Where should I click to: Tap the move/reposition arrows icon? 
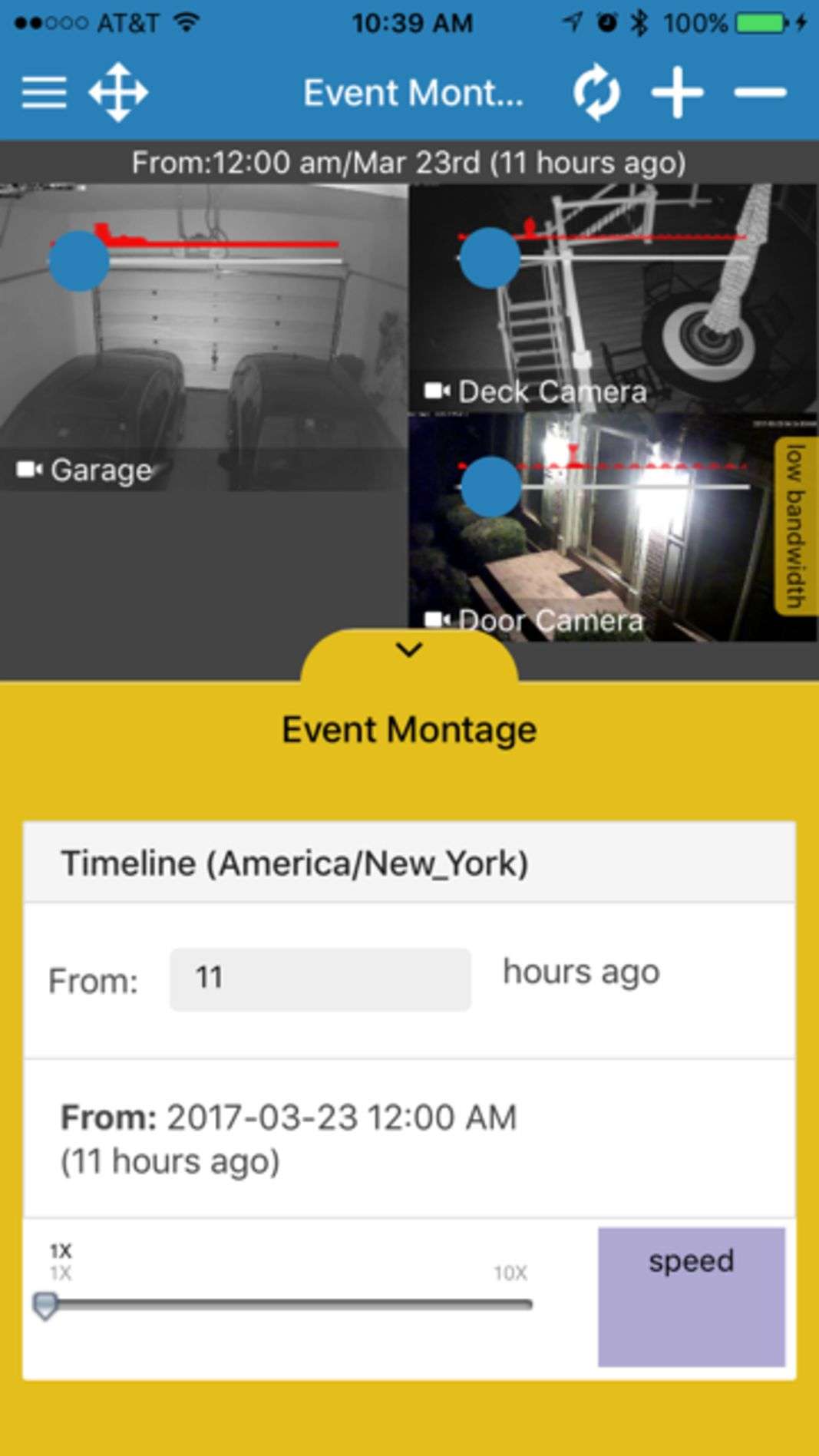tap(118, 93)
